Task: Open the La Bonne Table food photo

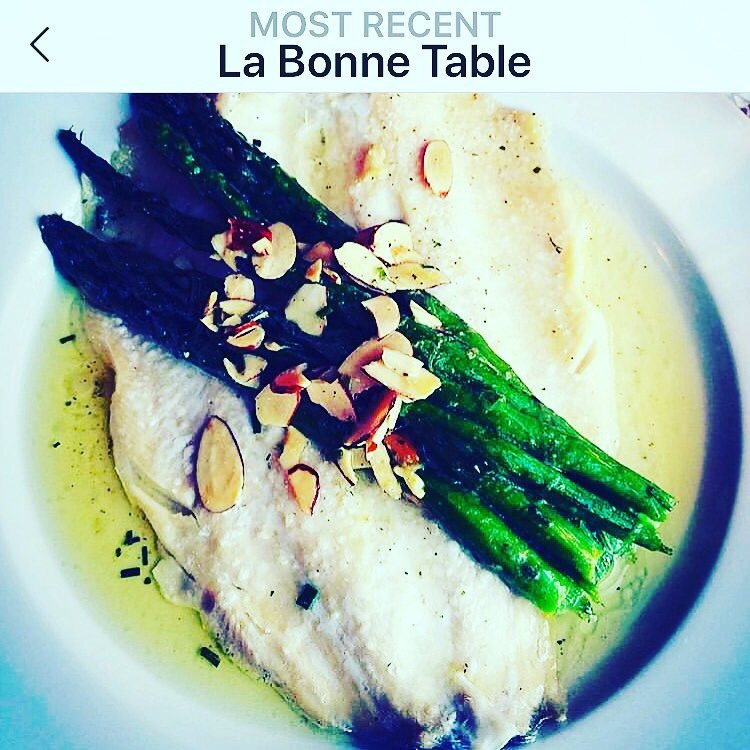Action: [x=375, y=420]
